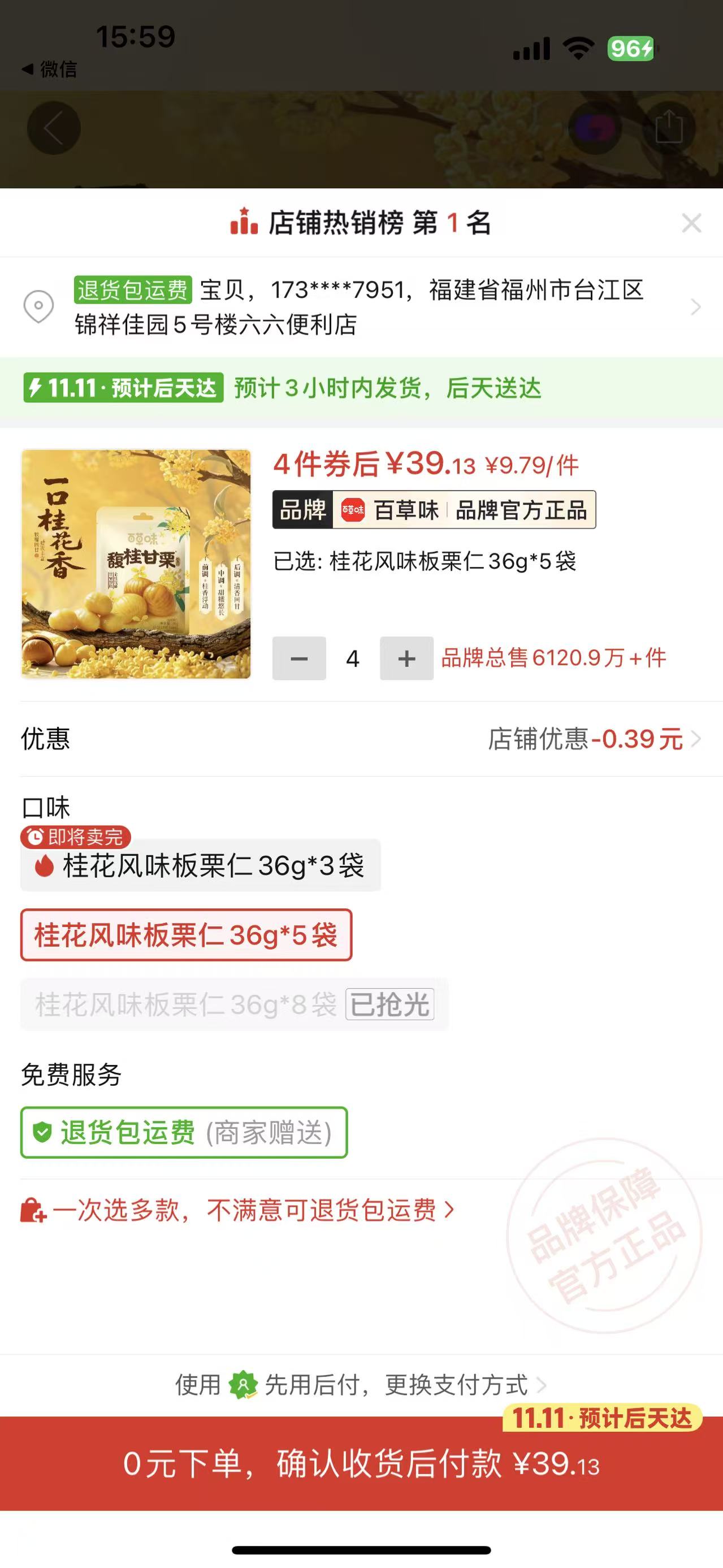This screenshot has height=1568, width=723.
Task: Decrease quantity with the minus button
Action: click(299, 659)
